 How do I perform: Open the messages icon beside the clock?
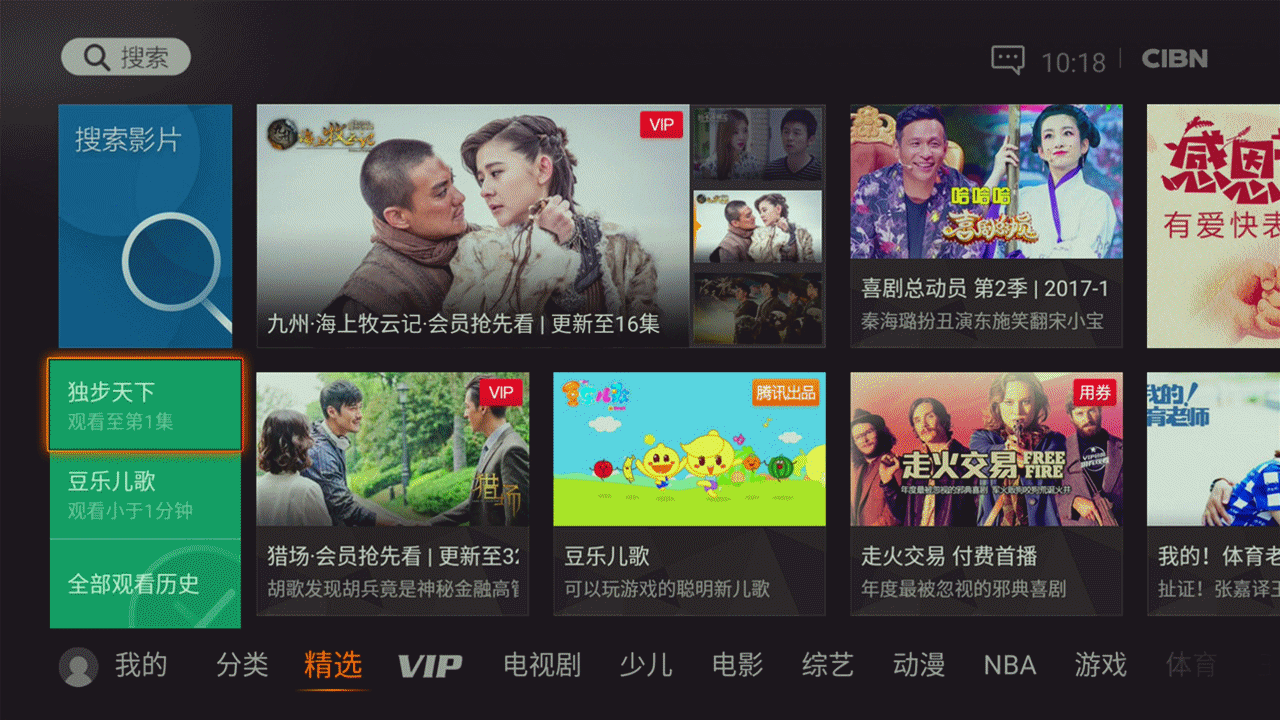(1007, 60)
